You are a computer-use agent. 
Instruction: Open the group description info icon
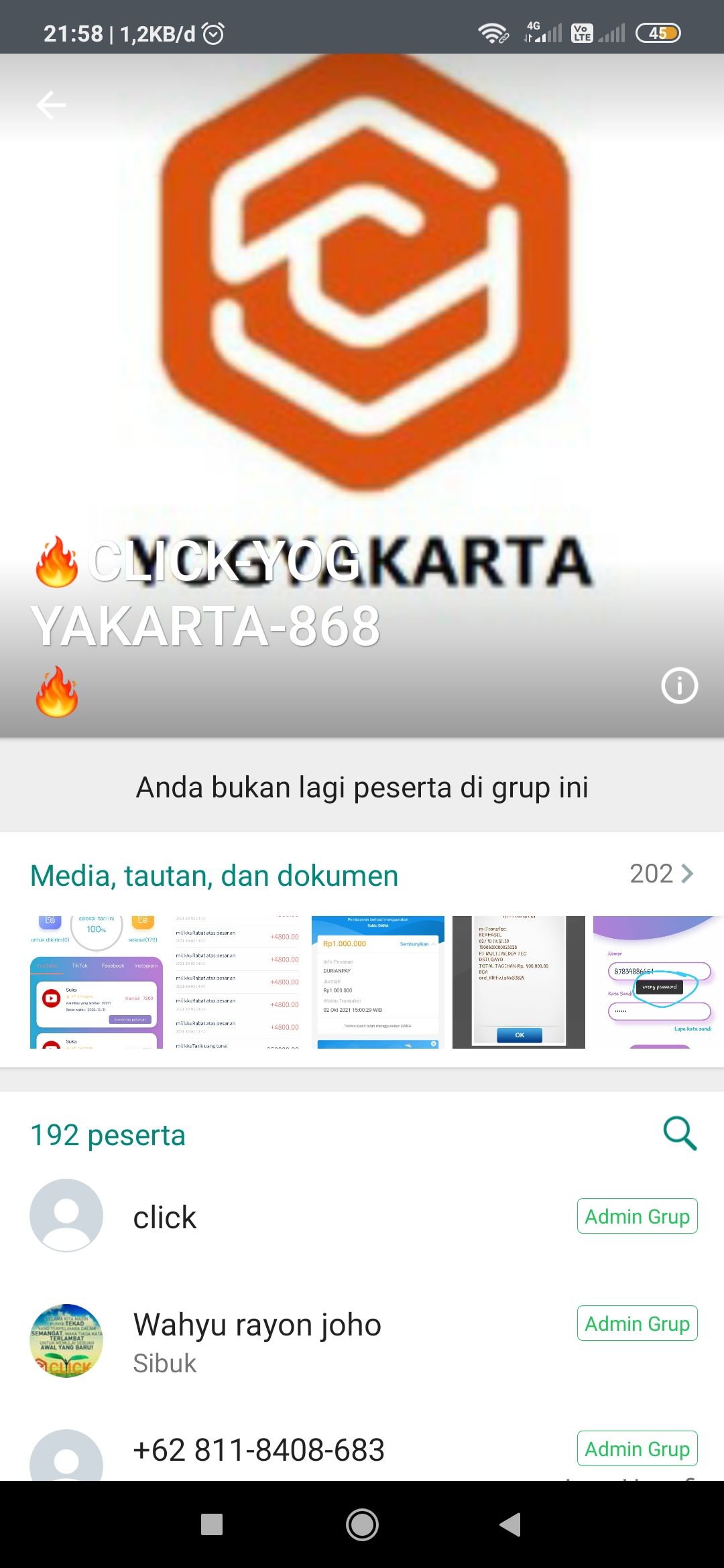click(679, 685)
